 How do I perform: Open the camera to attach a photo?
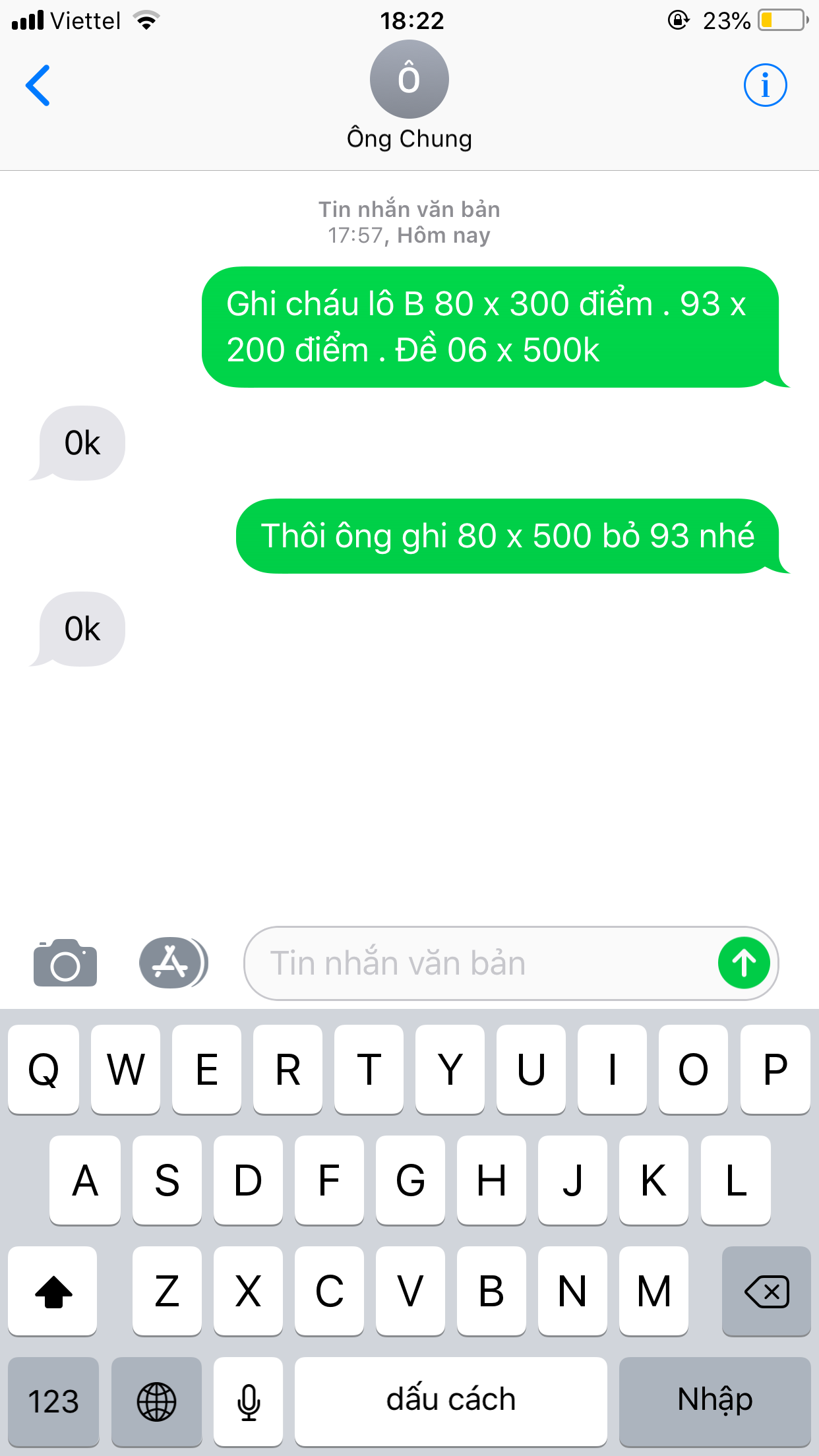tap(65, 963)
